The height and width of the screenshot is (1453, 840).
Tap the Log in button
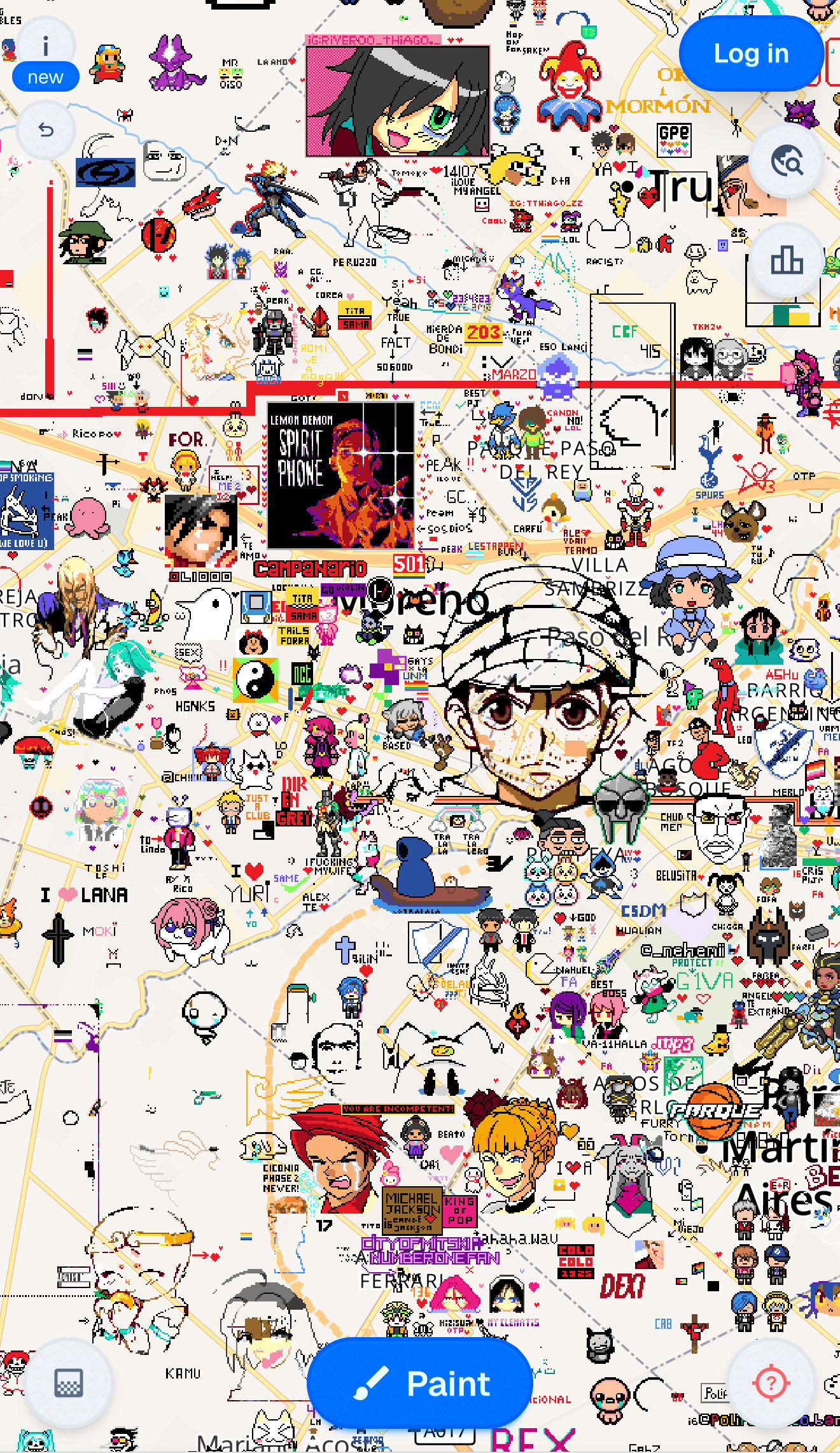751,54
